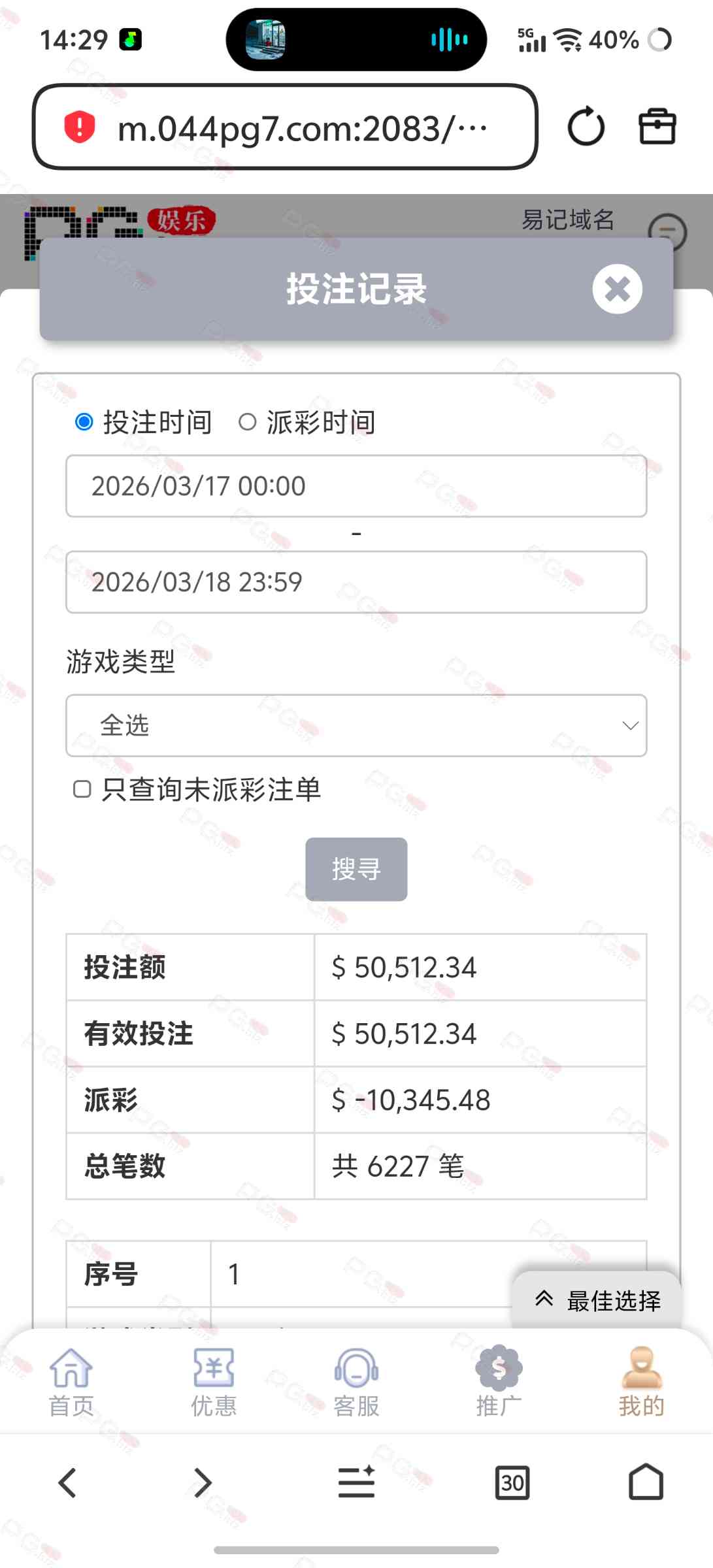The height and width of the screenshot is (1568, 713).
Task: Reload the page in the browser
Action: (586, 127)
